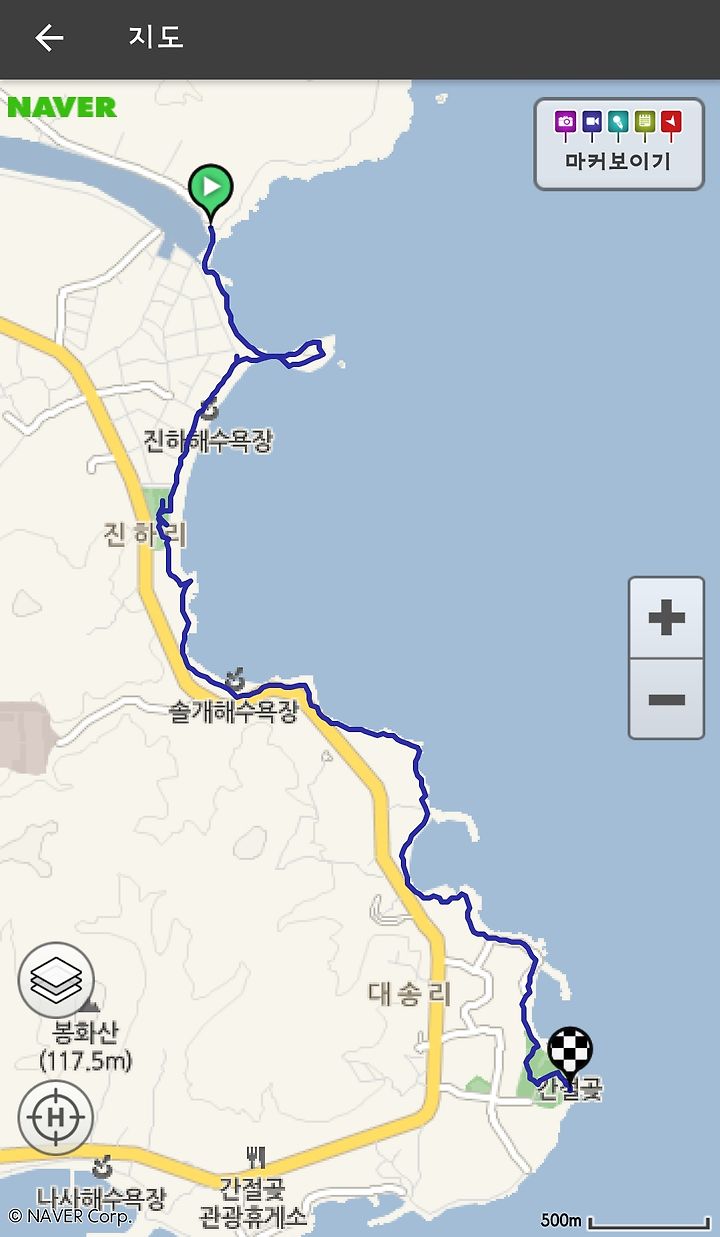Tap the 마커보이기 marker display button
720x1237 pixels.
coord(619,144)
